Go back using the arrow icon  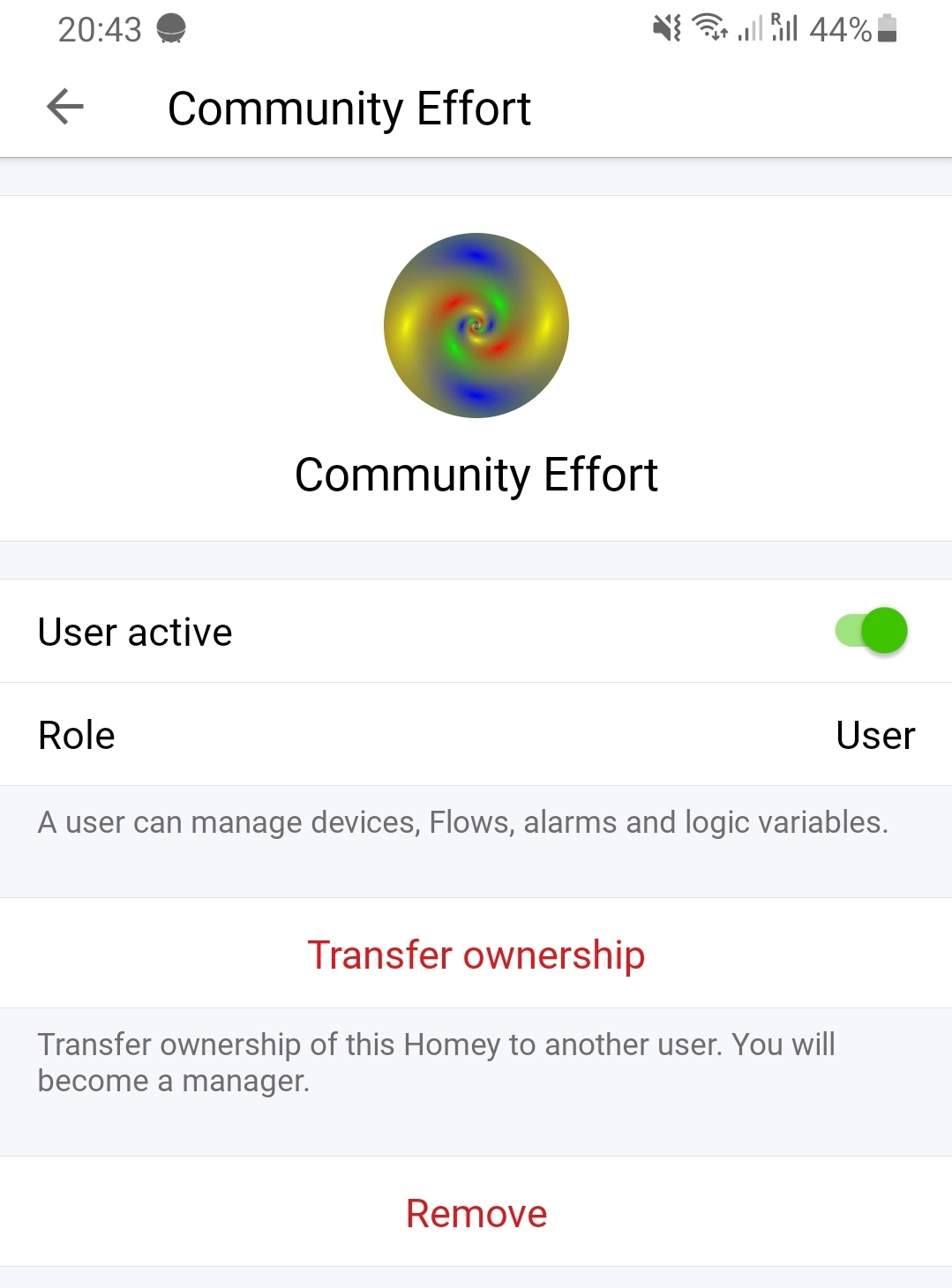64,108
